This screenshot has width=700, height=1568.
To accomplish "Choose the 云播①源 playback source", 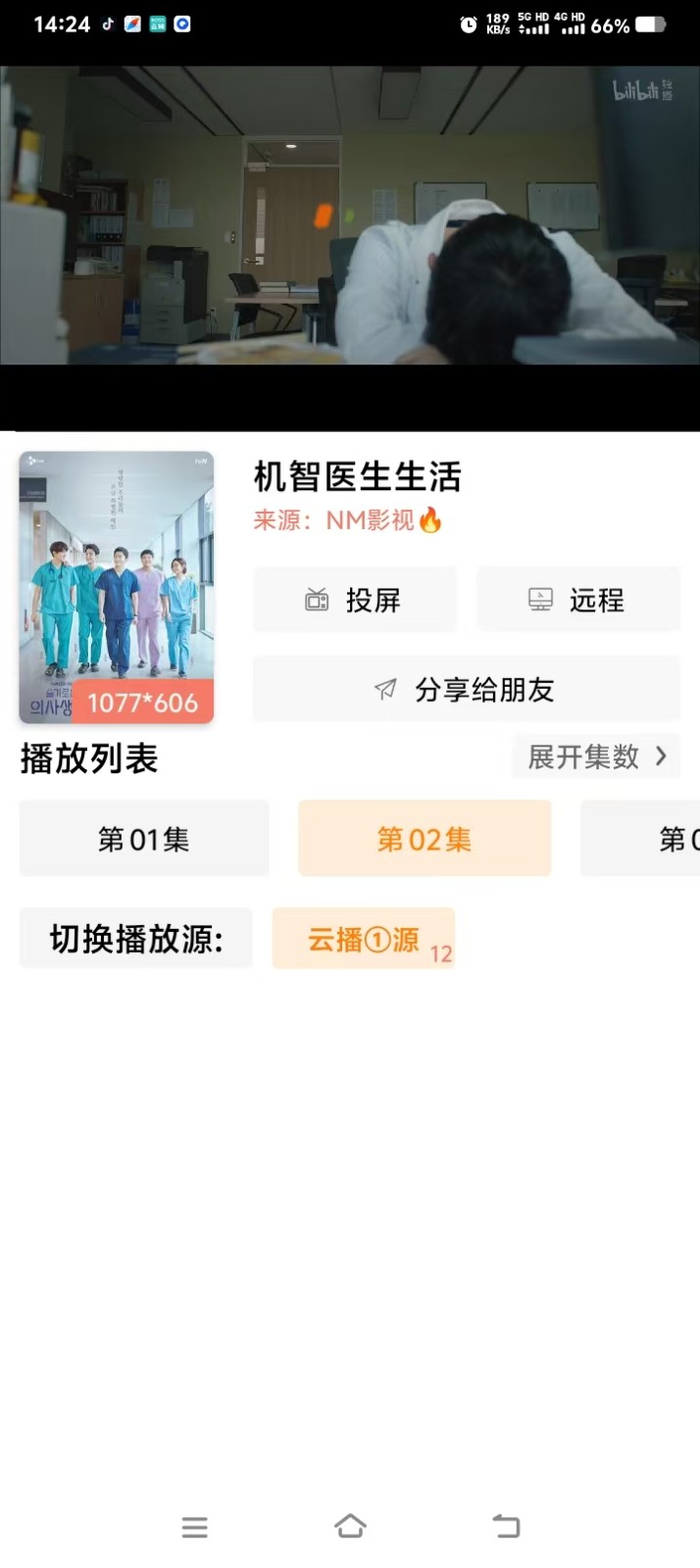I will coord(364,939).
